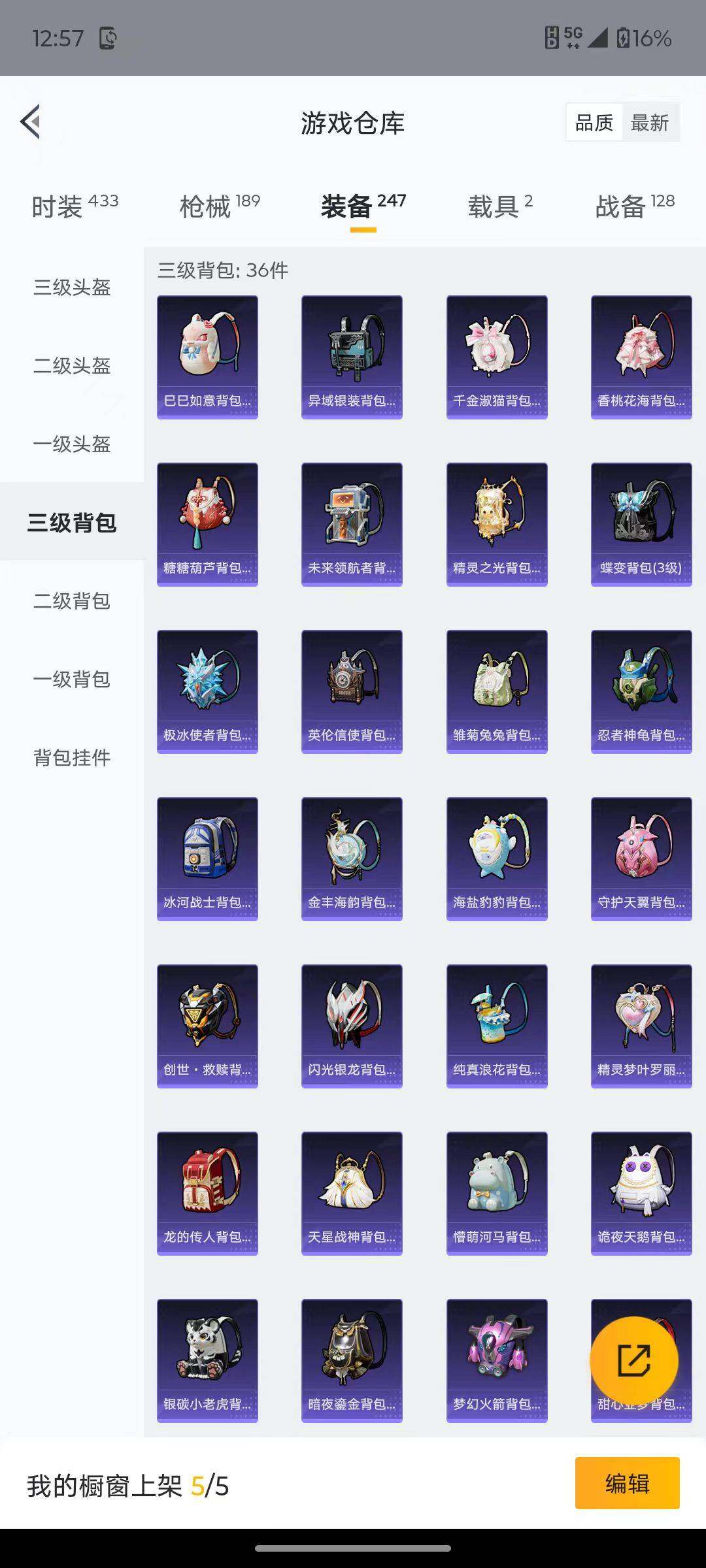
Task: Open the 龙的传人背包 item
Action: pyautogui.click(x=207, y=1193)
